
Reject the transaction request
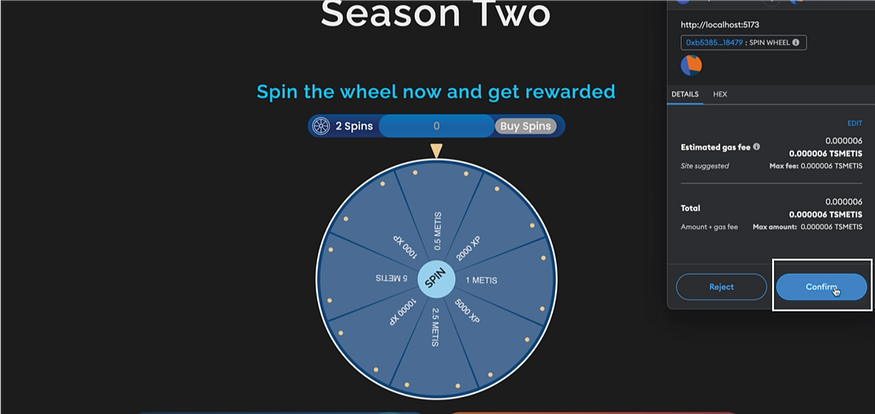tap(721, 287)
